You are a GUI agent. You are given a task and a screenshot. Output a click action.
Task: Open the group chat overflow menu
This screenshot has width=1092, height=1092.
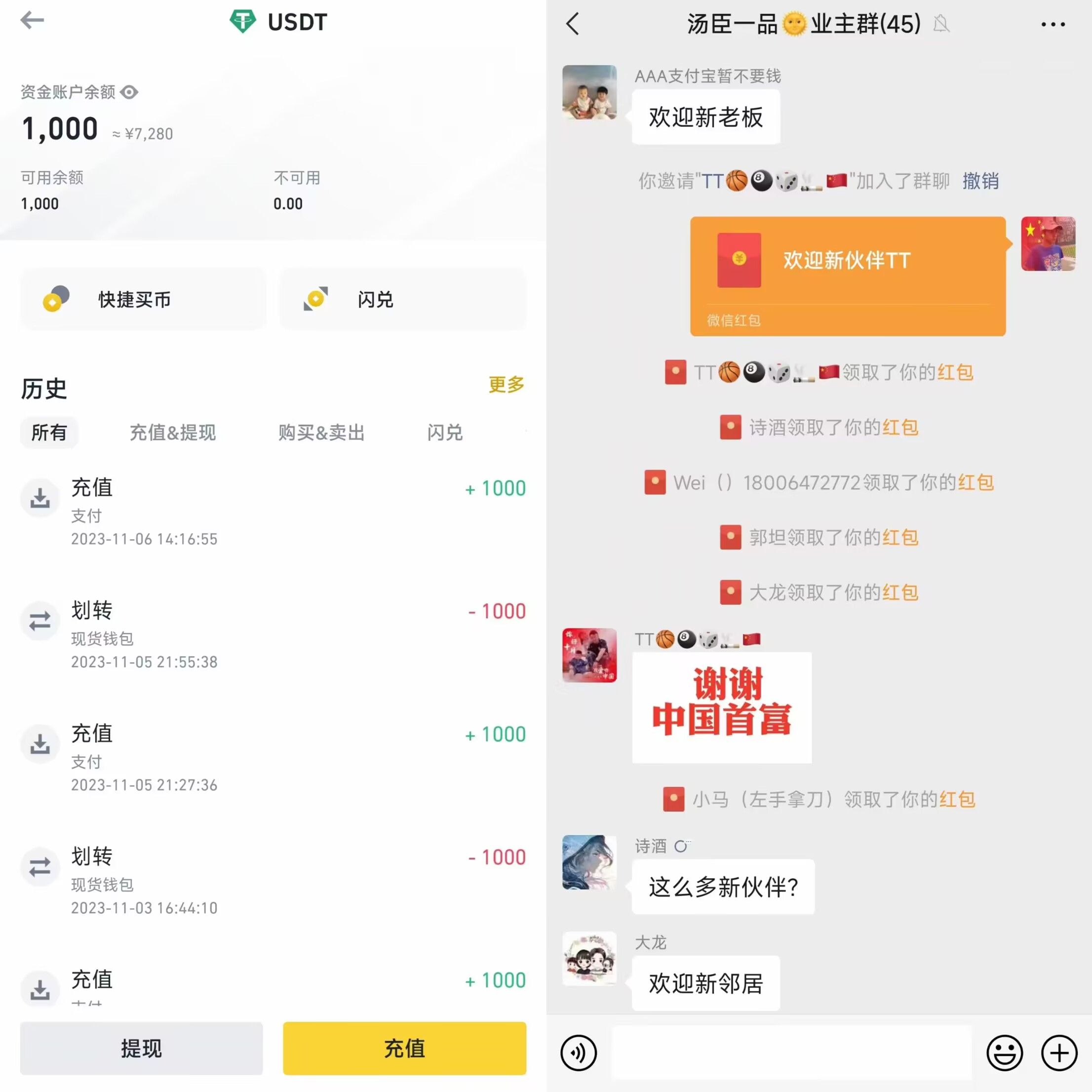click(1053, 24)
